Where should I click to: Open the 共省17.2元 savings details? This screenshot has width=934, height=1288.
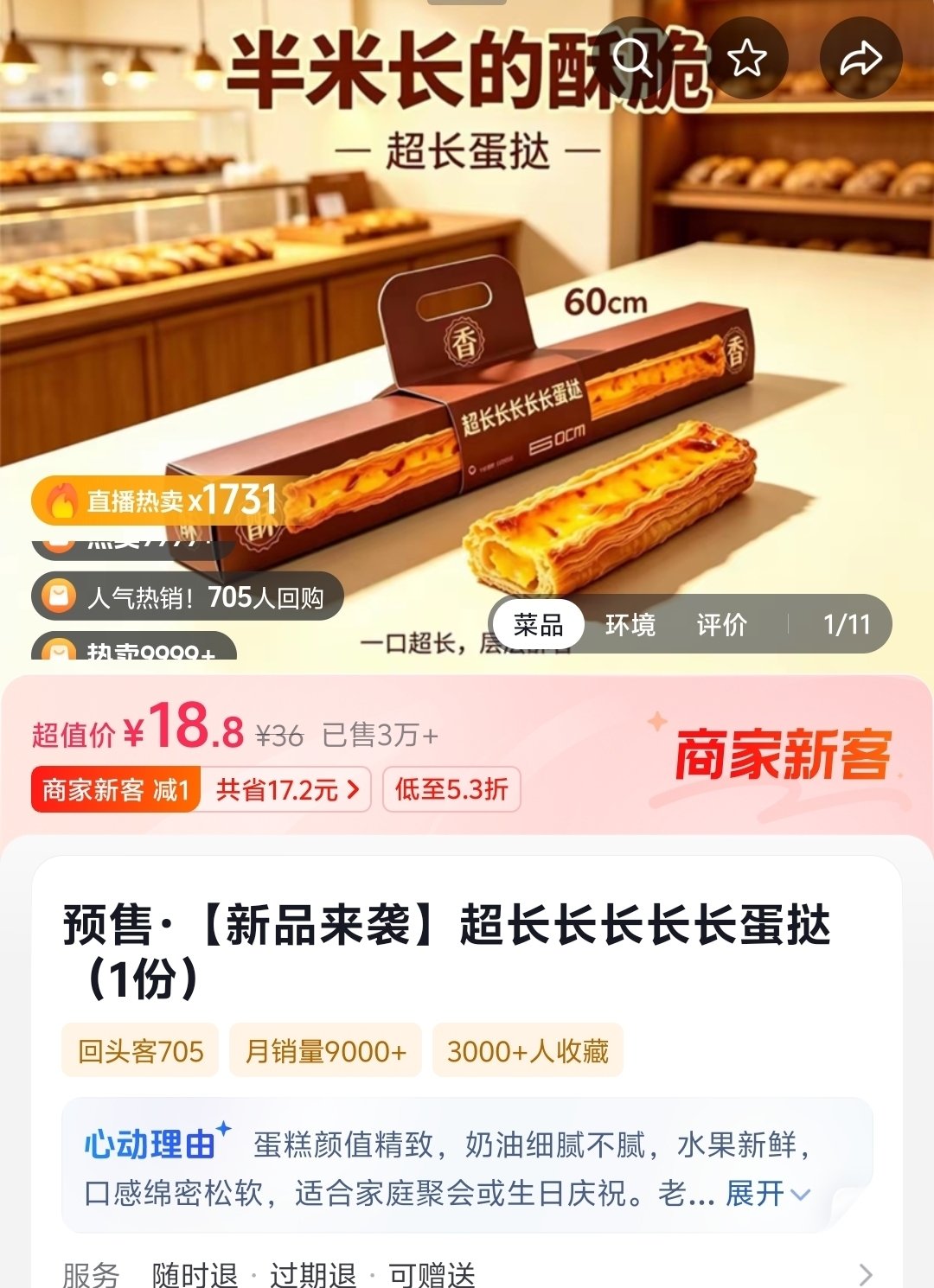click(287, 789)
